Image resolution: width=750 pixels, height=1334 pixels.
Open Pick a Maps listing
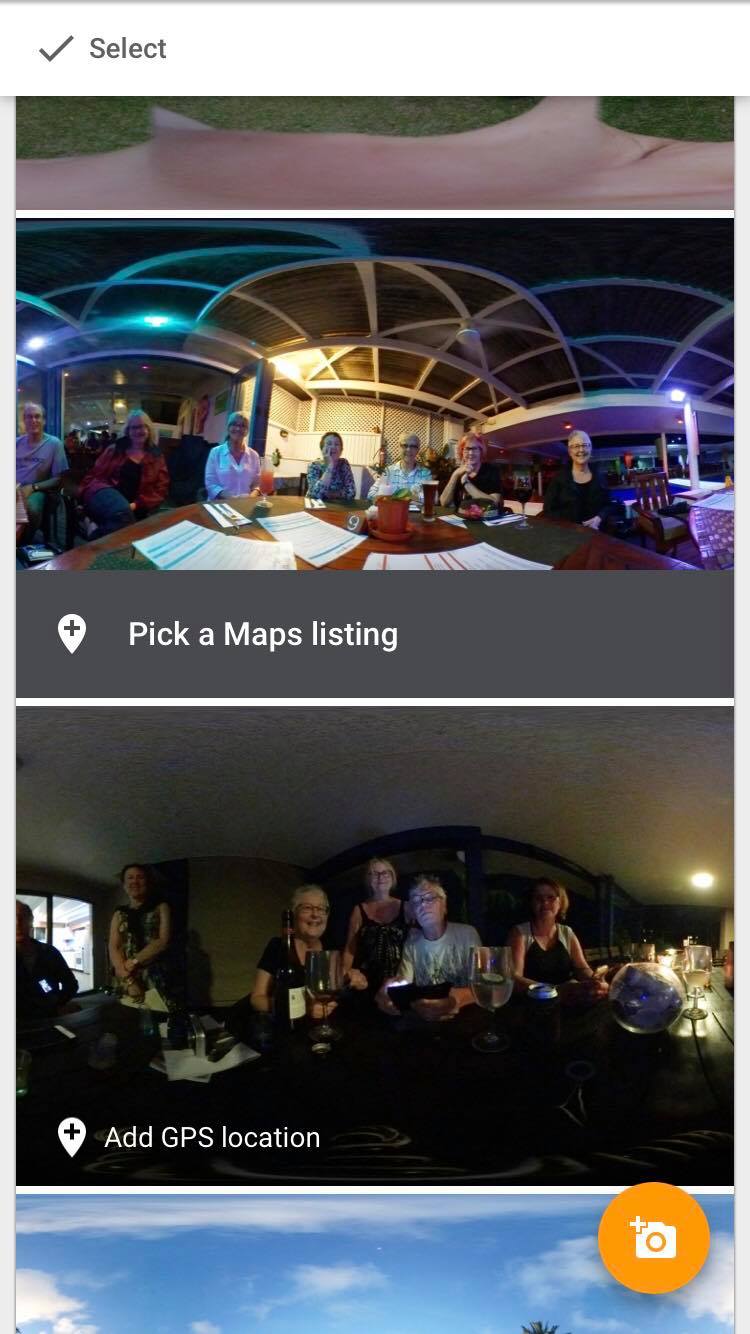[x=375, y=634]
